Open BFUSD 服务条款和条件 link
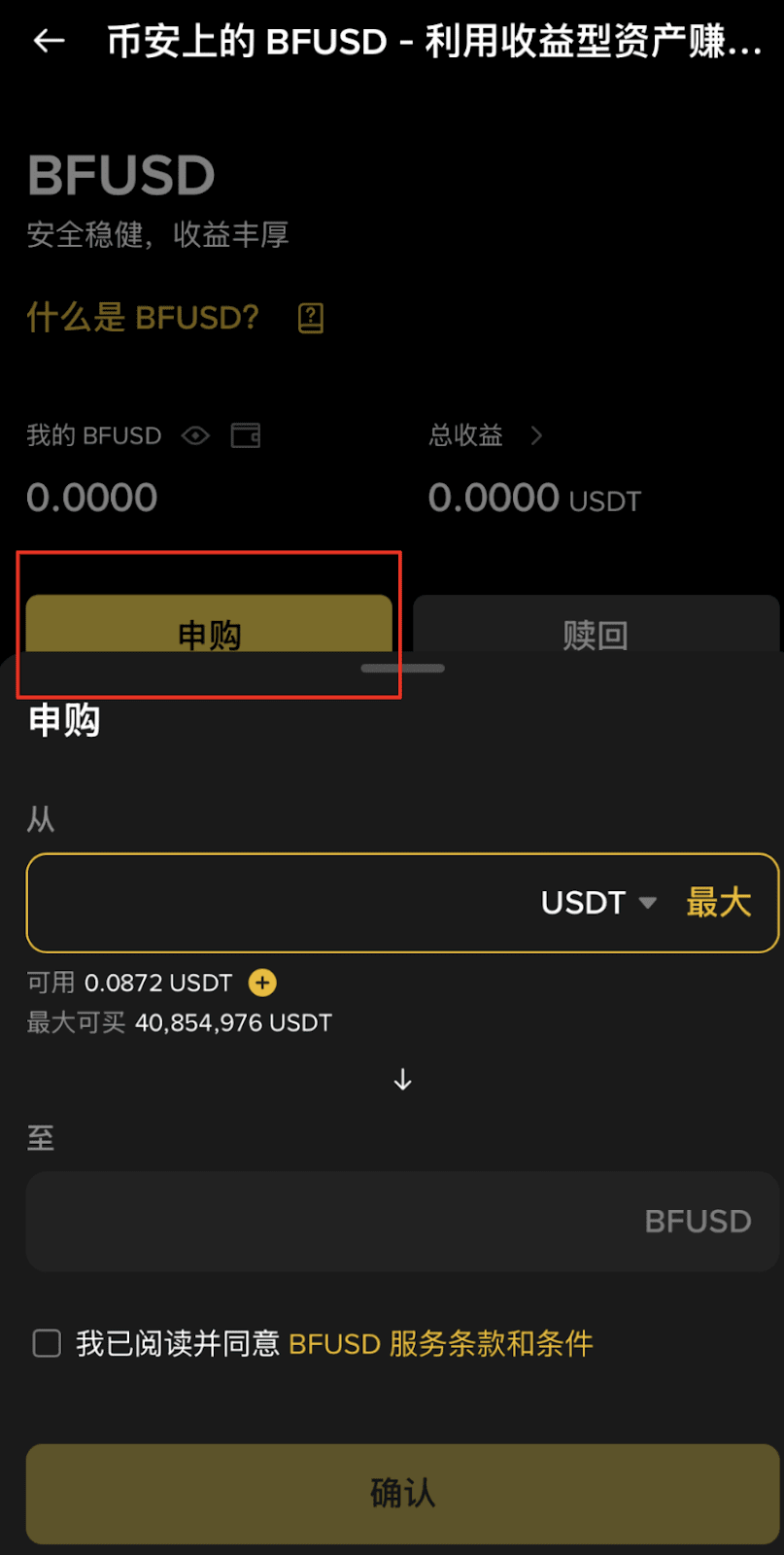Viewport: 784px width, 1555px height. coord(440,1343)
